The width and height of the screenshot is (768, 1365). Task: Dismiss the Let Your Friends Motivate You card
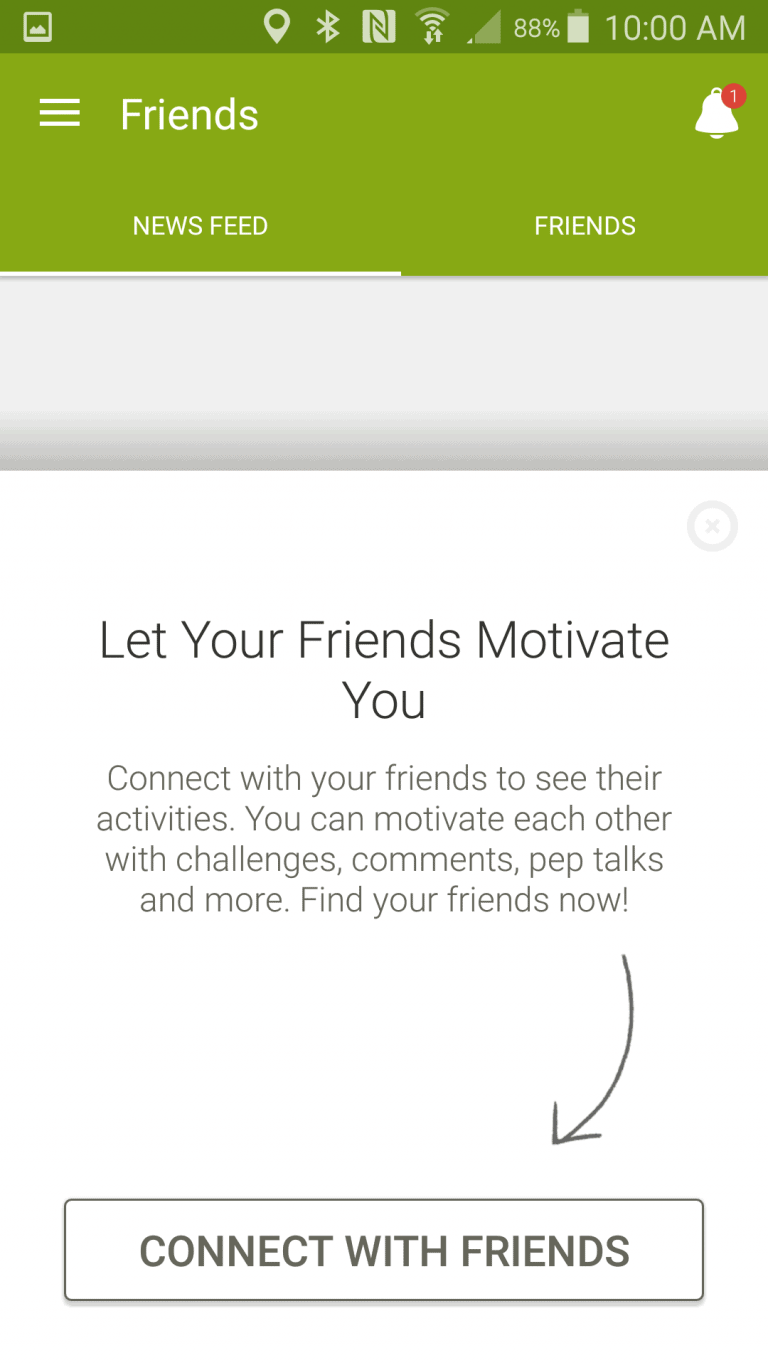712,526
